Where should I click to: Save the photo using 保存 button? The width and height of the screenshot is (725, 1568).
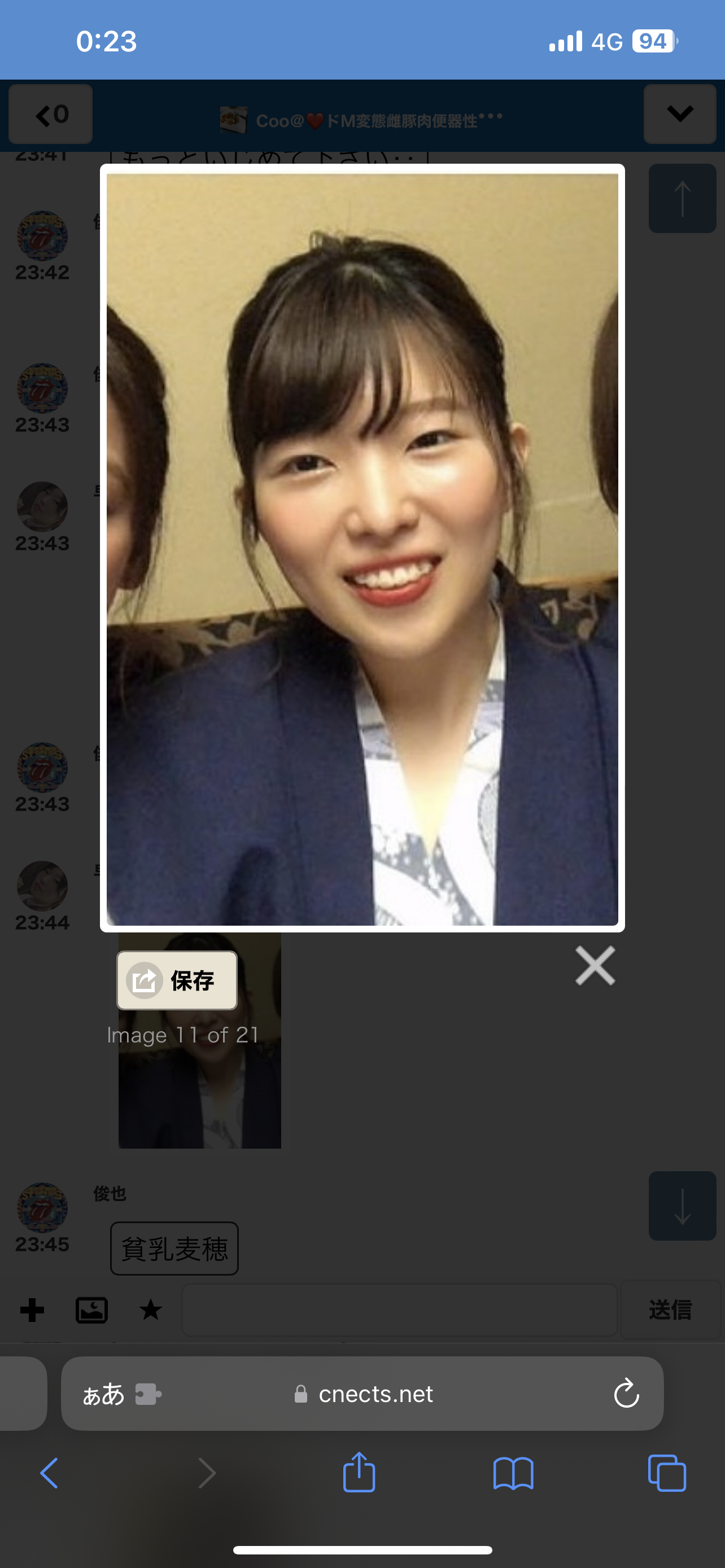(177, 979)
